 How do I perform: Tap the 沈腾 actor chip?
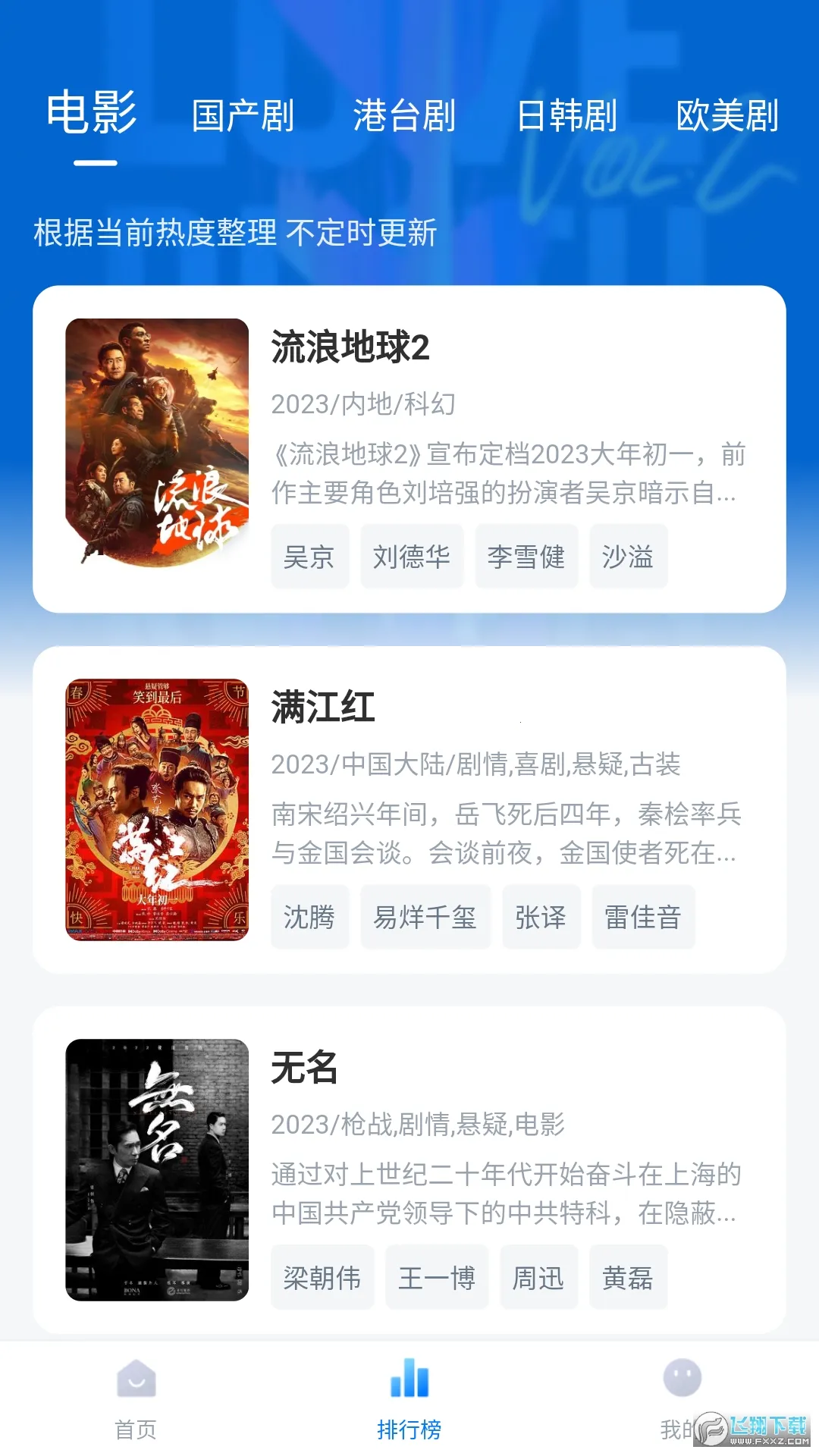(x=309, y=917)
